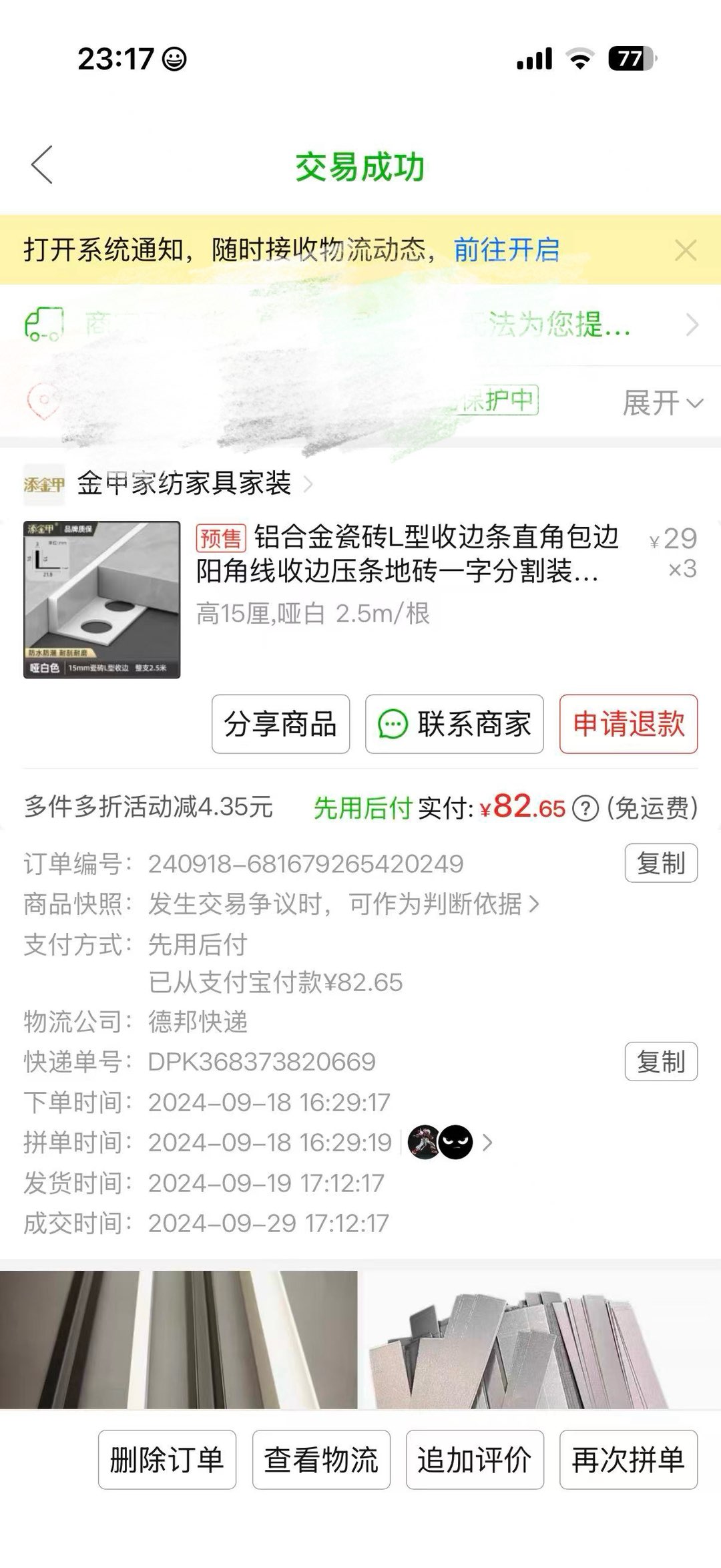721x1568 pixels.
Task: Open the logistics status row
Action: pyautogui.click(x=360, y=325)
